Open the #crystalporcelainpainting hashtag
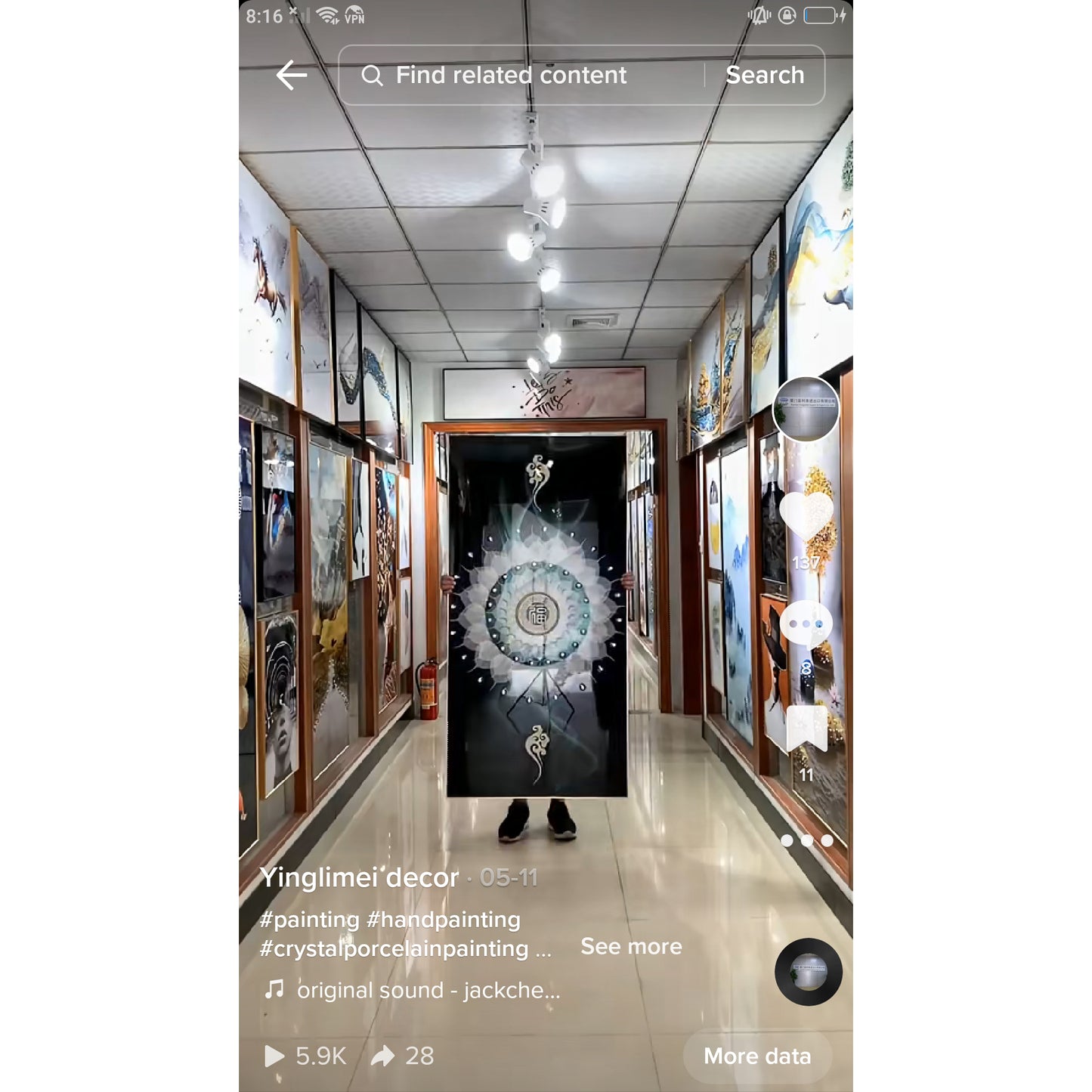The height and width of the screenshot is (1092, 1092). tap(394, 948)
